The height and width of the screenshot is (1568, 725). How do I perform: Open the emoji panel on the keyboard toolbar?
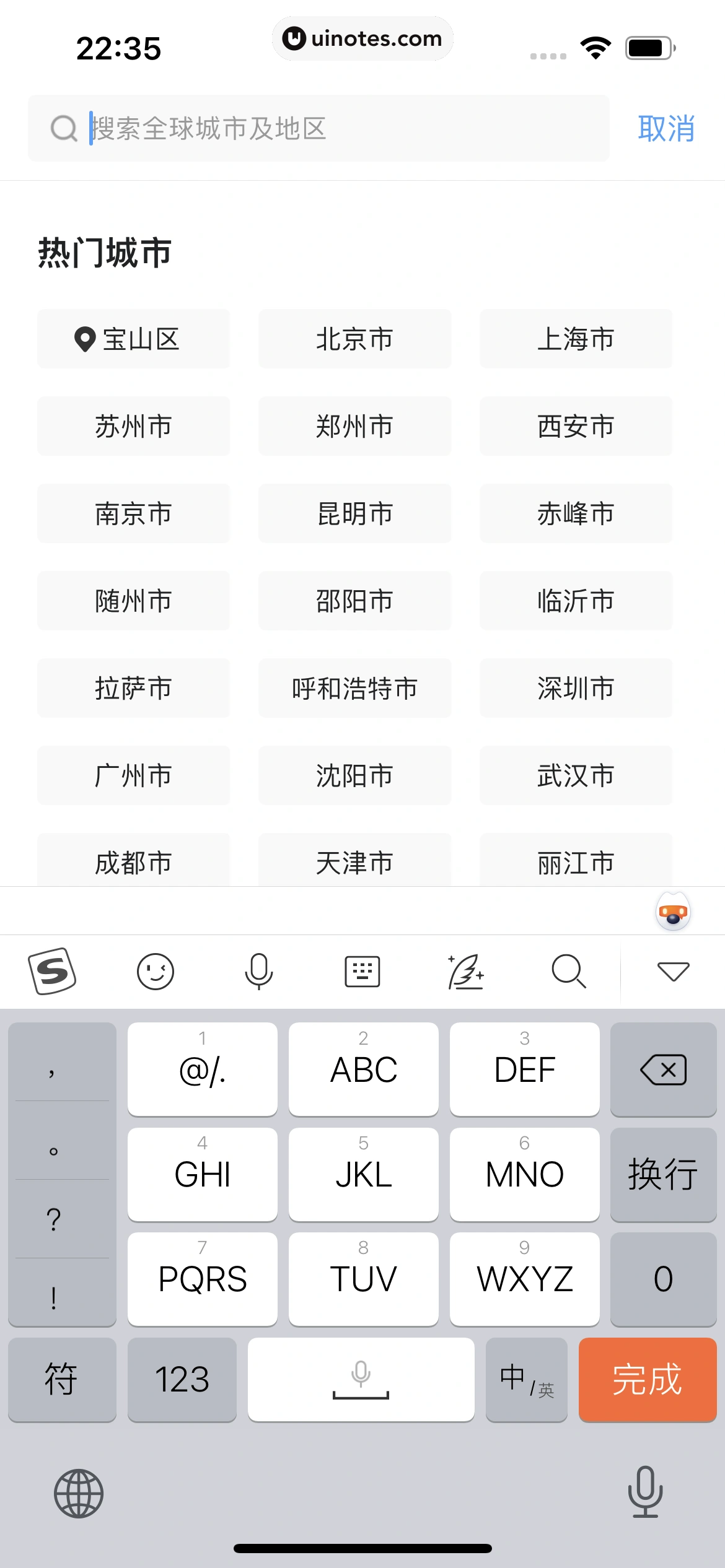click(x=156, y=971)
